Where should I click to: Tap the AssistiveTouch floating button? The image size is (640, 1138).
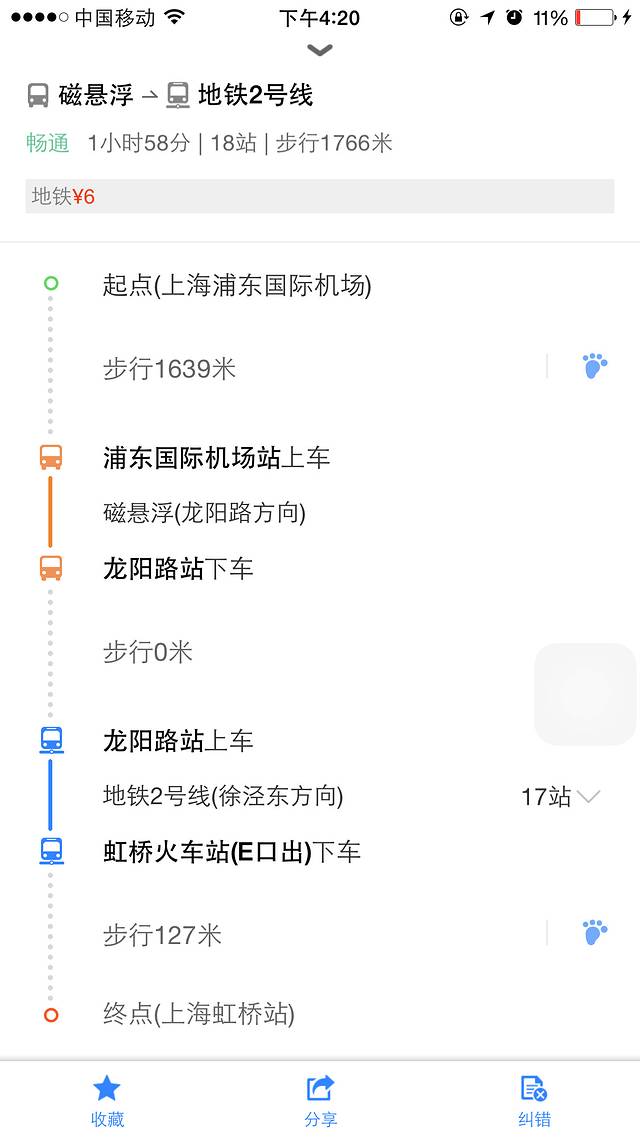coord(585,694)
